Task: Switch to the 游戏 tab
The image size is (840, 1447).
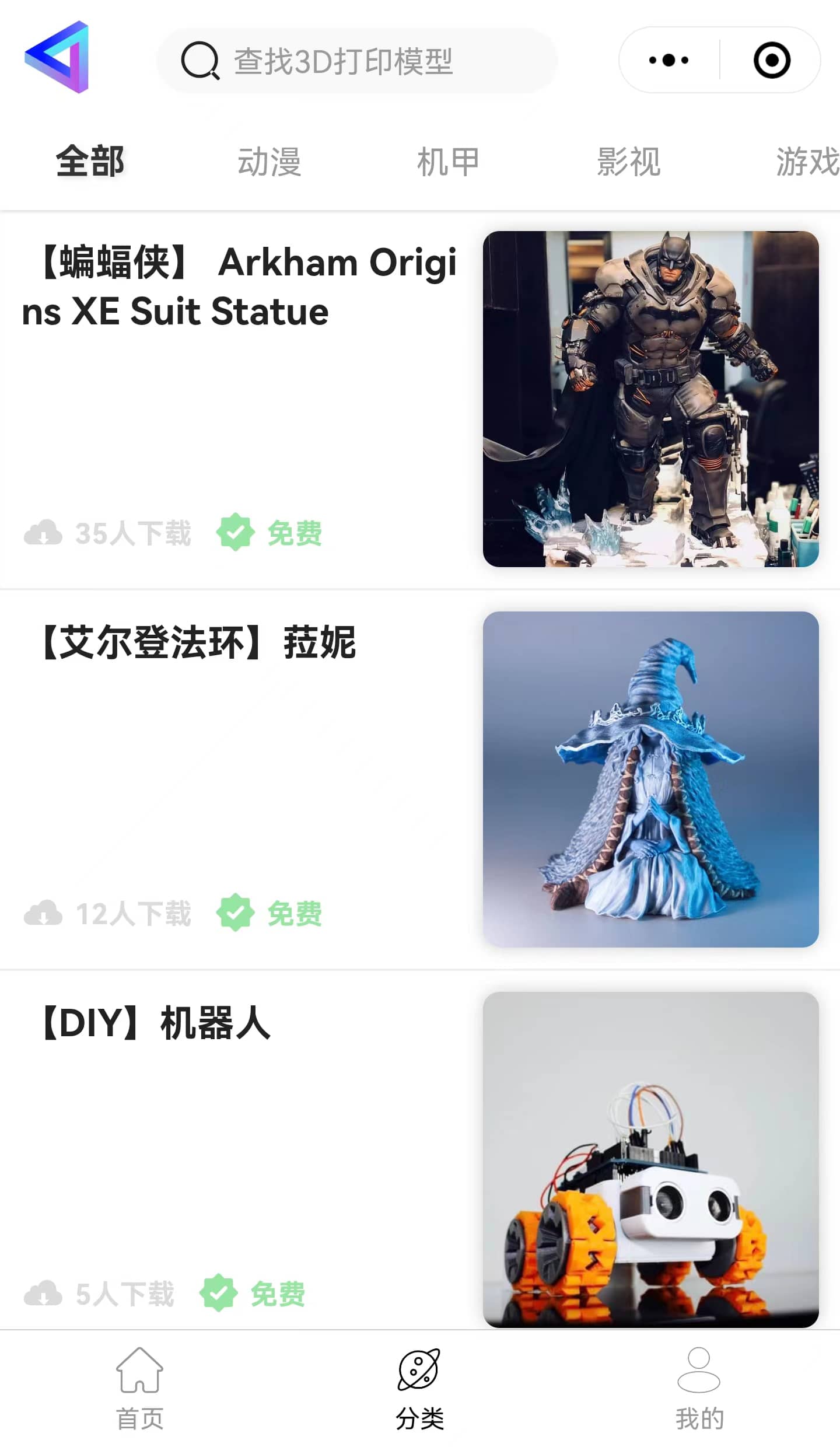Action: pyautogui.click(x=806, y=162)
